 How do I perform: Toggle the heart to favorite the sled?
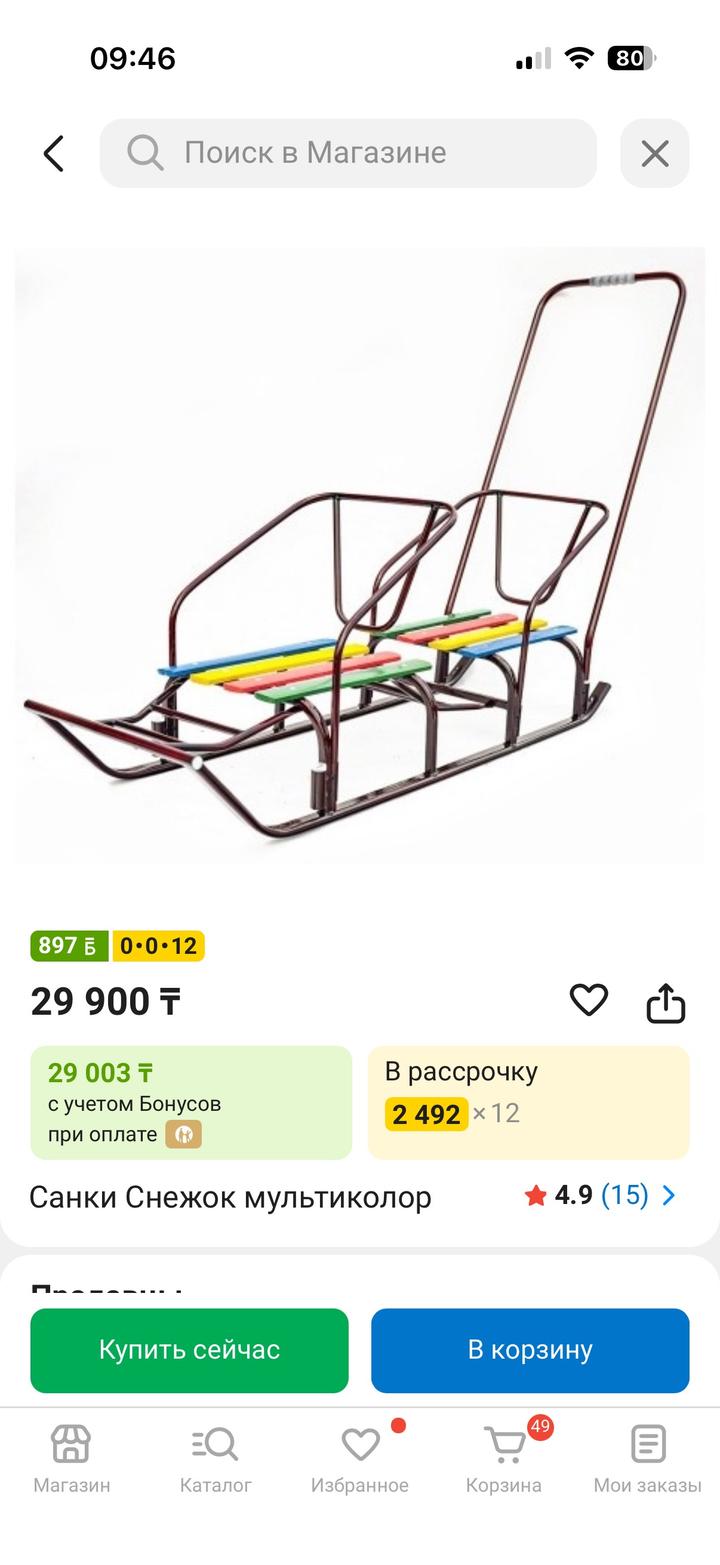[x=589, y=1000]
